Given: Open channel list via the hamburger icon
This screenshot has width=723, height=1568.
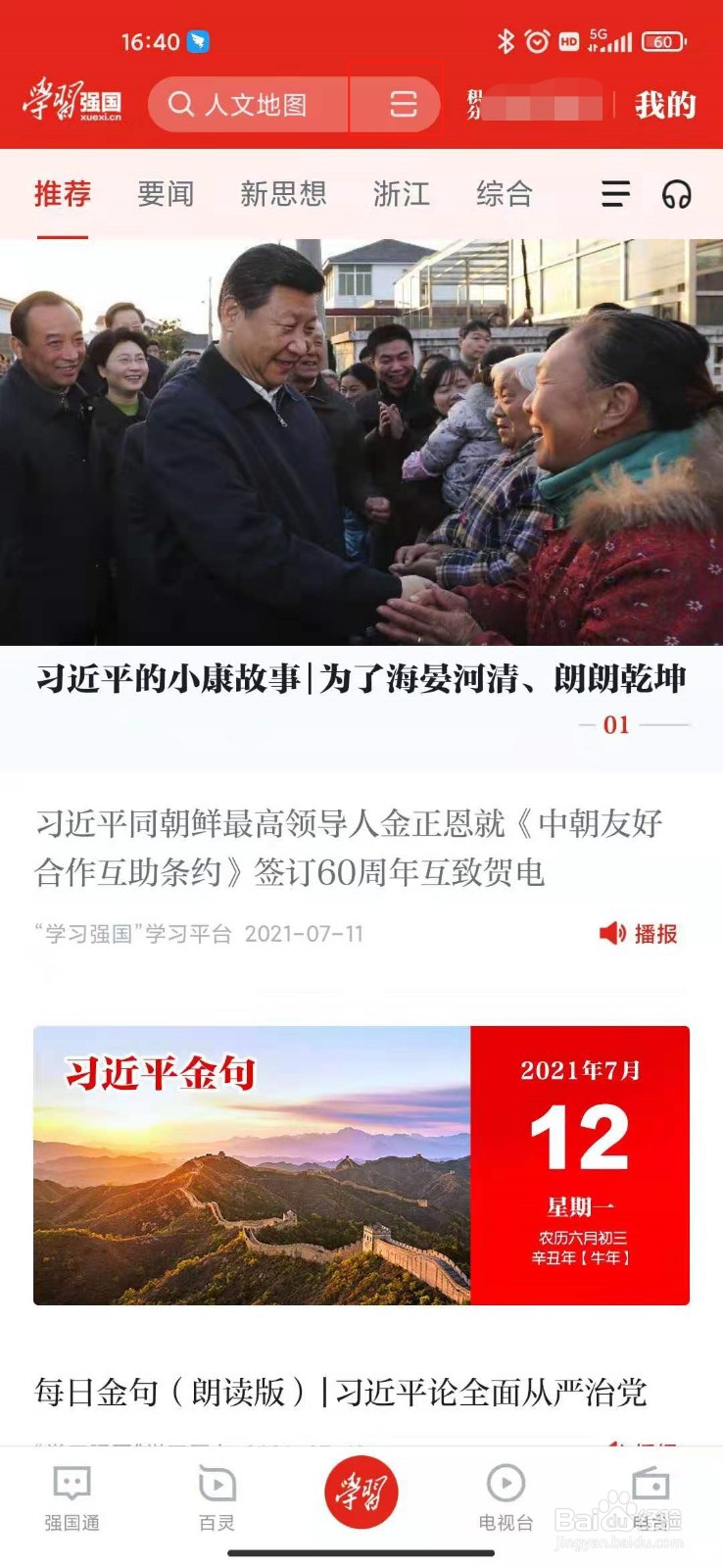Looking at the screenshot, I should [x=615, y=195].
